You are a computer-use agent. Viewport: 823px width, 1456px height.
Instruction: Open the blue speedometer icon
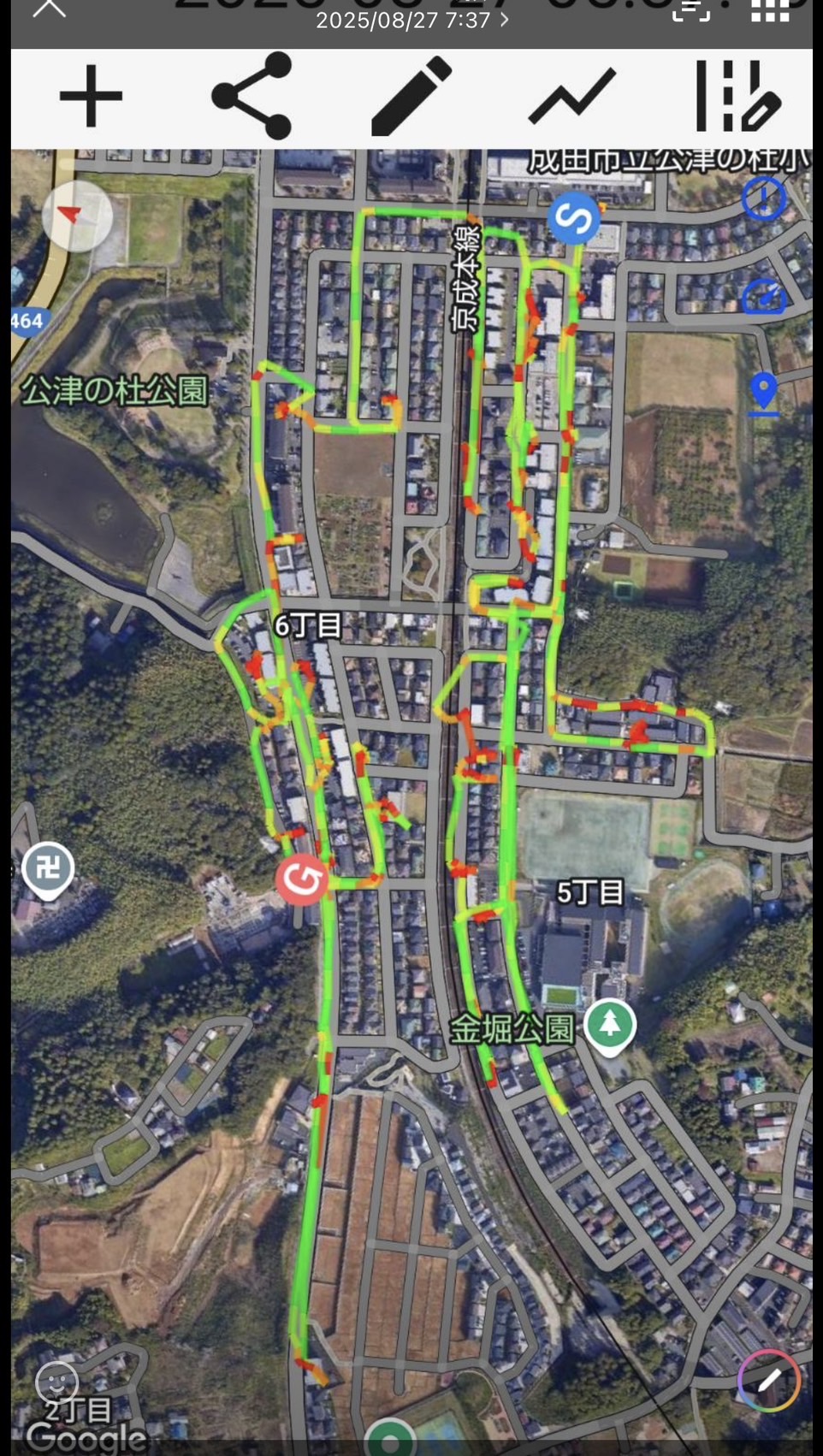pyautogui.click(x=763, y=298)
